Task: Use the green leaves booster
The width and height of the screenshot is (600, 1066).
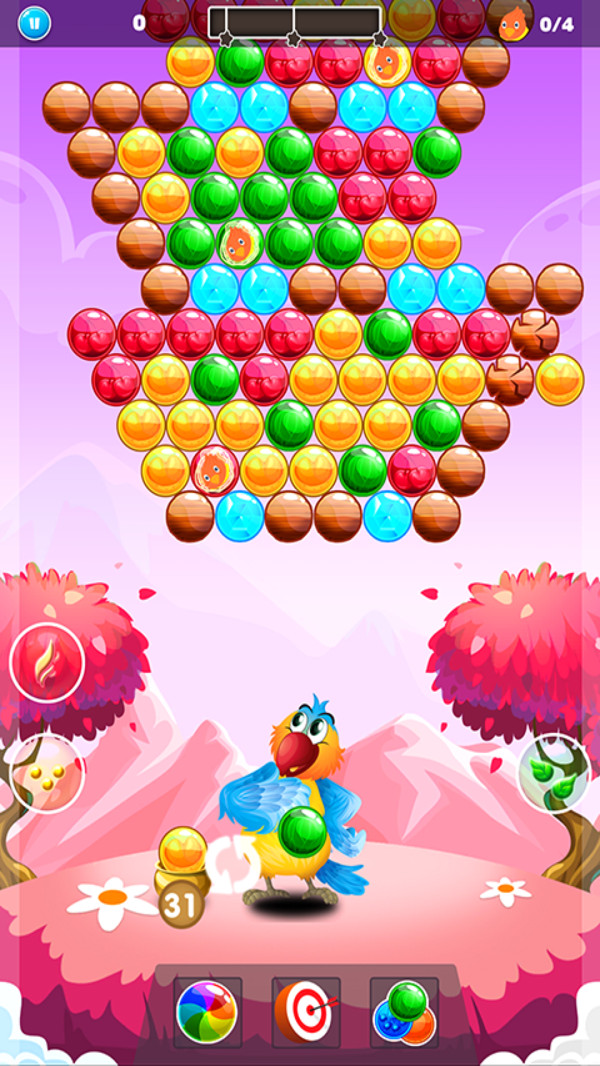Action: 553,773
